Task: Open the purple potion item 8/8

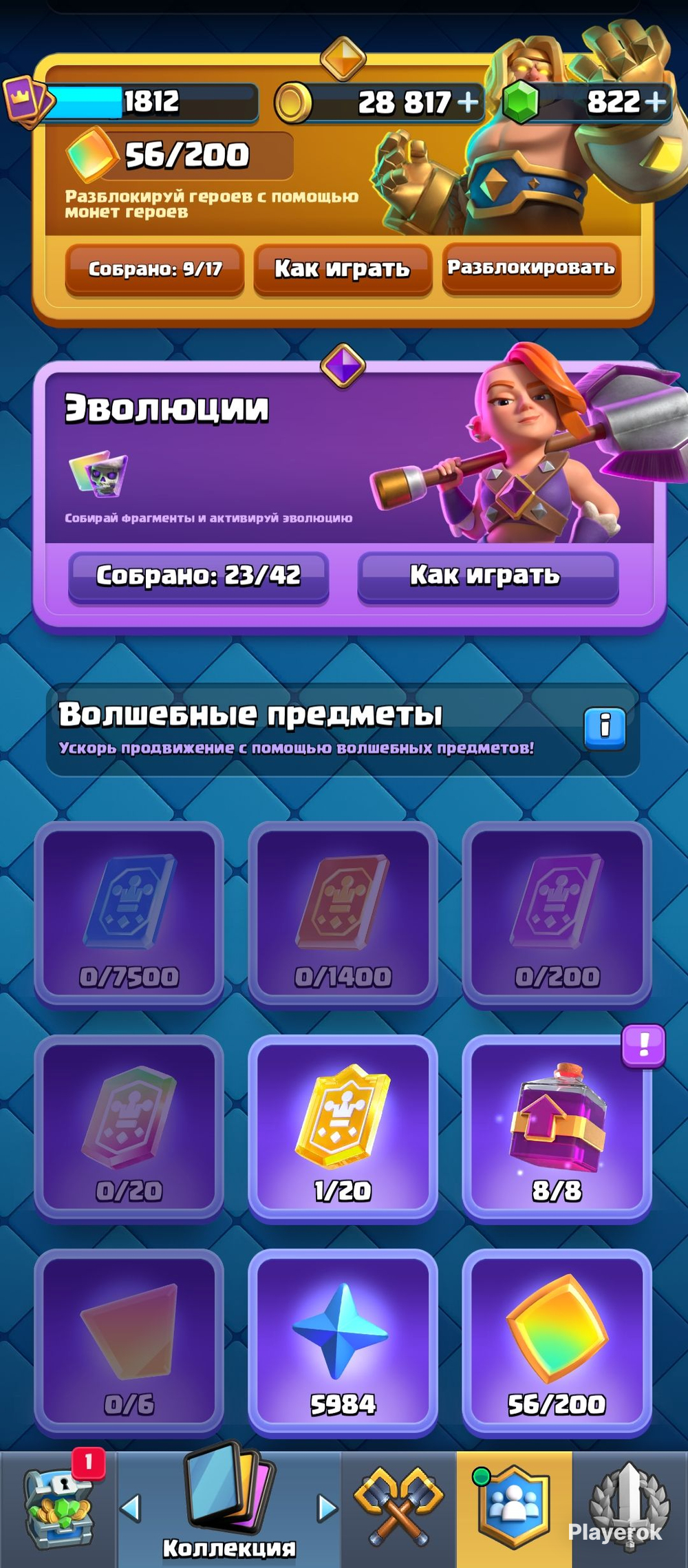Action: point(557,1126)
